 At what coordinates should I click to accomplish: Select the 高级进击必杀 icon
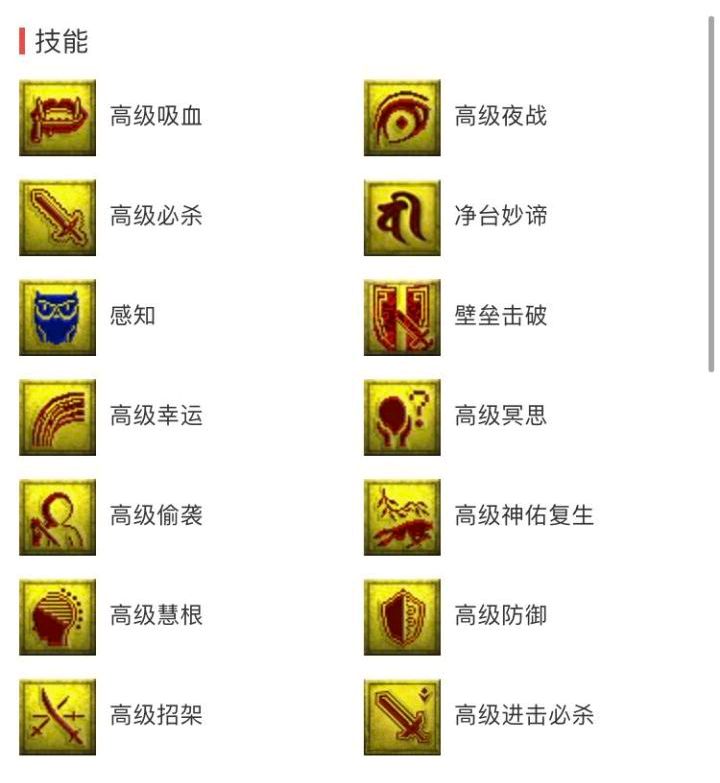[x=400, y=716]
